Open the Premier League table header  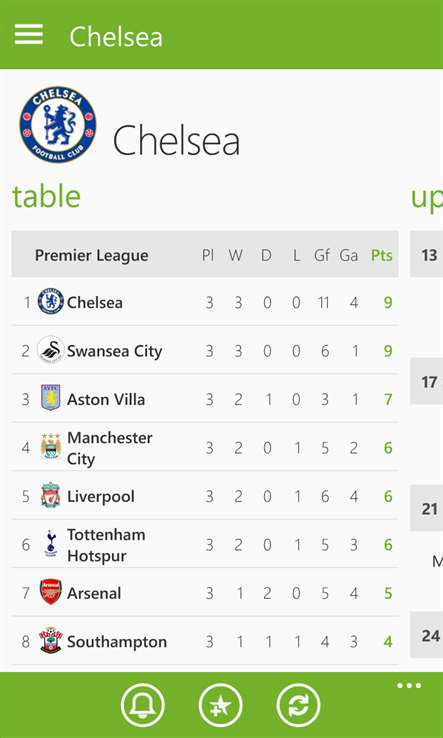click(205, 255)
